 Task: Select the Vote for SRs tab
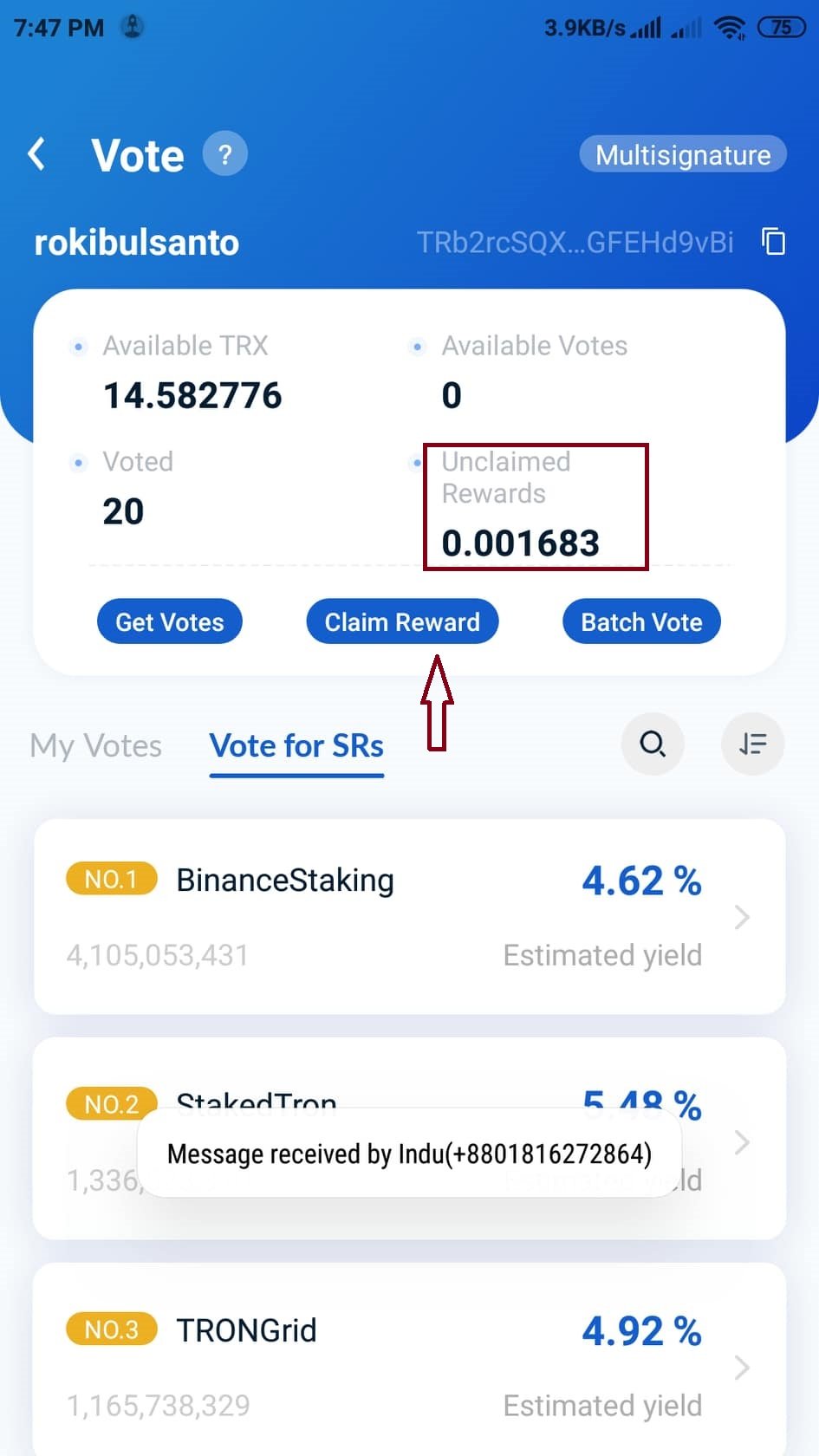tap(296, 747)
